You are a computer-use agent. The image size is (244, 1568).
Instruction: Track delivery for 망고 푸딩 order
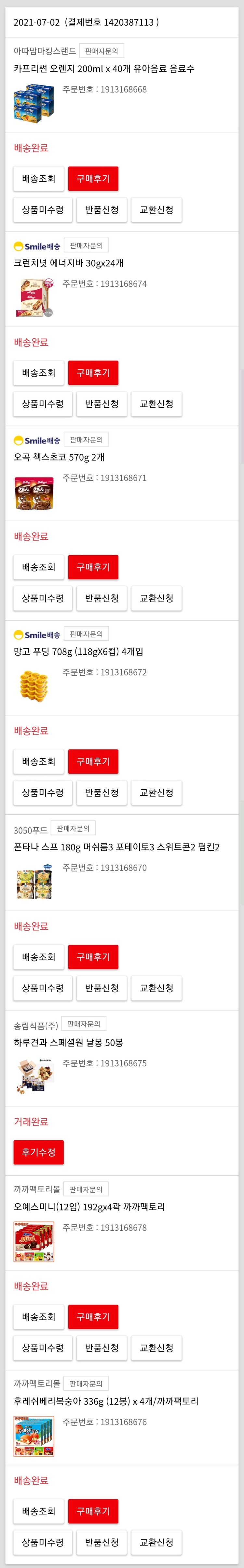coord(38,761)
